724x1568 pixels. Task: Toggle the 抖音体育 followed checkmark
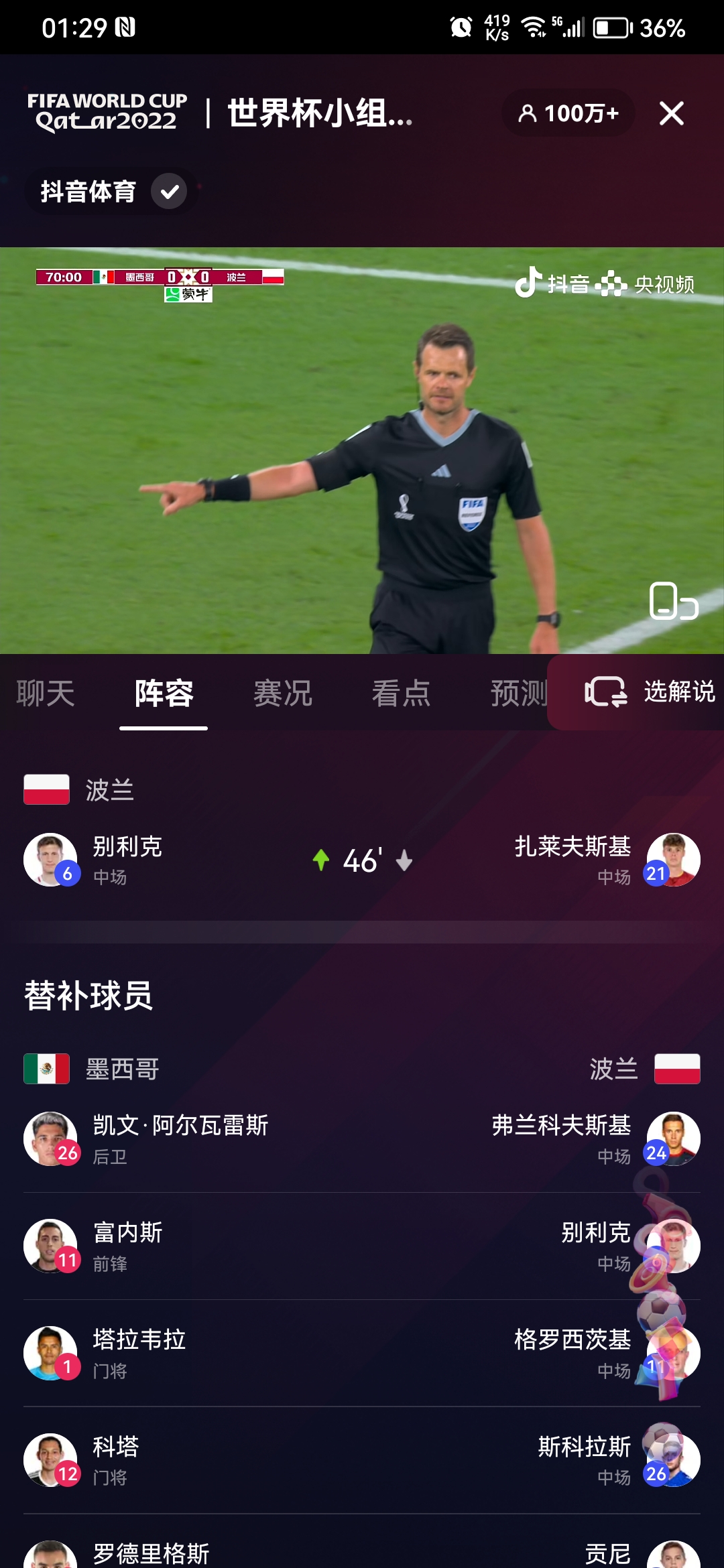tap(168, 192)
